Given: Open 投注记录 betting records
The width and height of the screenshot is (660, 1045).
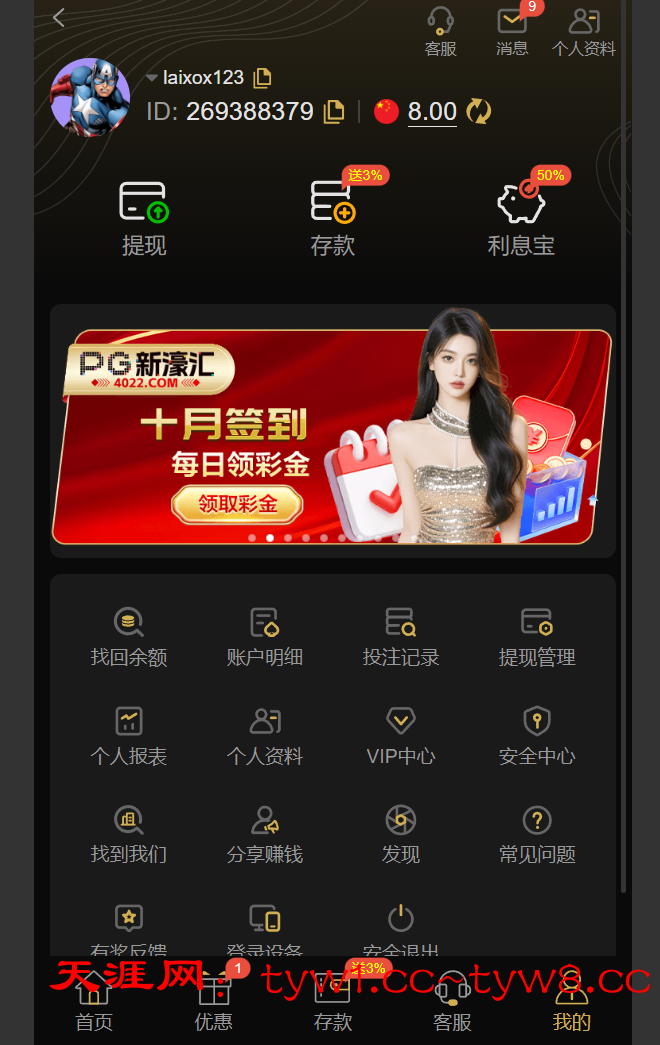Looking at the screenshot, I should pyautogui.click(x=401, y=636).
